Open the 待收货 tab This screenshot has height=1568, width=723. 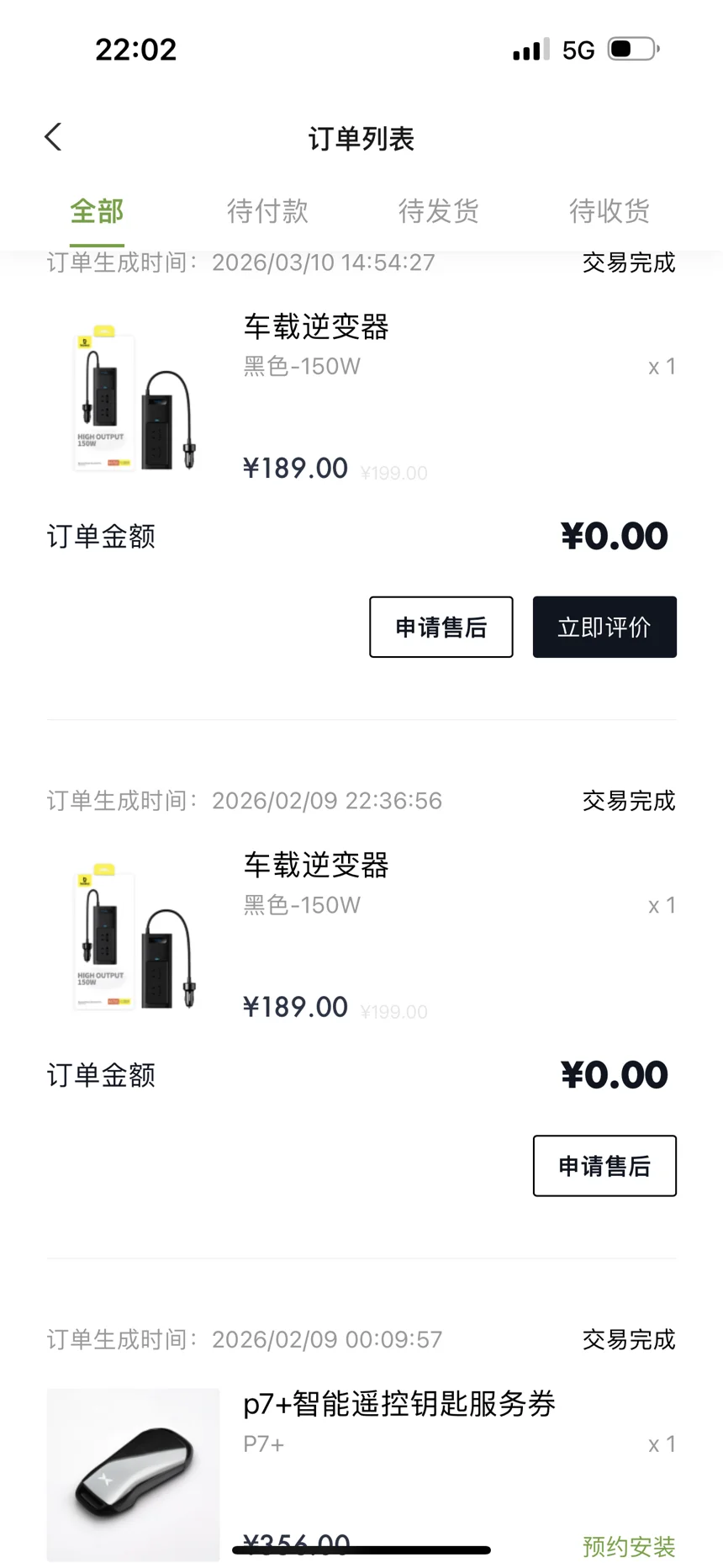610,211
